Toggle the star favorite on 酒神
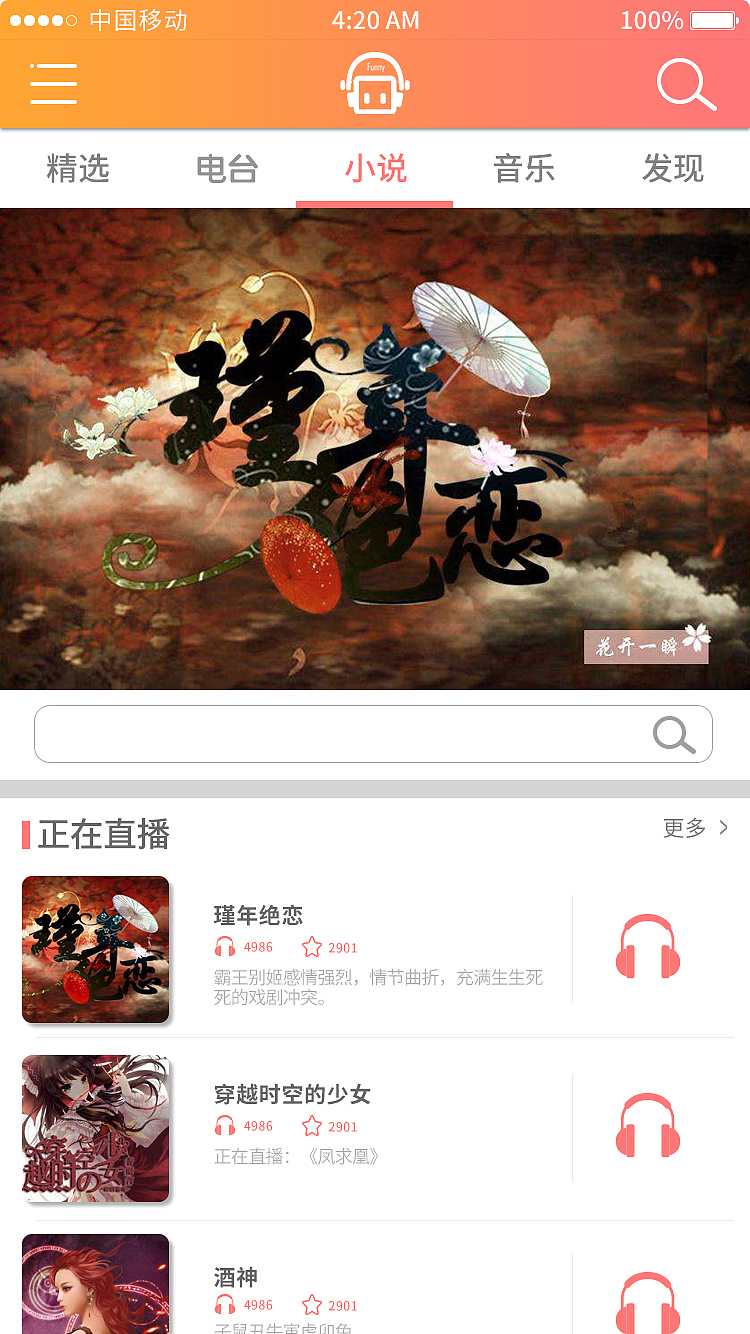This screenshot has width=750, height=1334. 311,1303
